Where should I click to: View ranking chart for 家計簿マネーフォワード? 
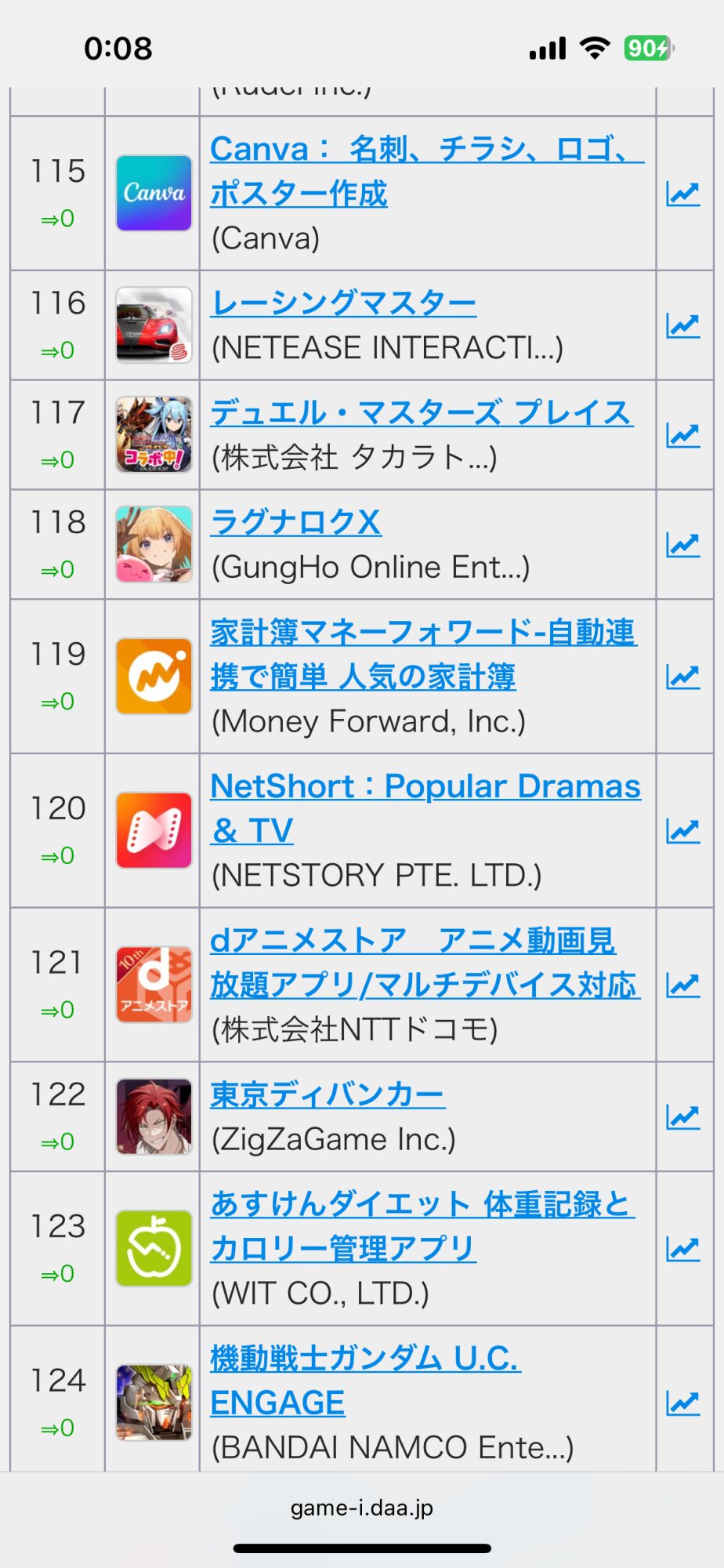(x=682, y=677)
